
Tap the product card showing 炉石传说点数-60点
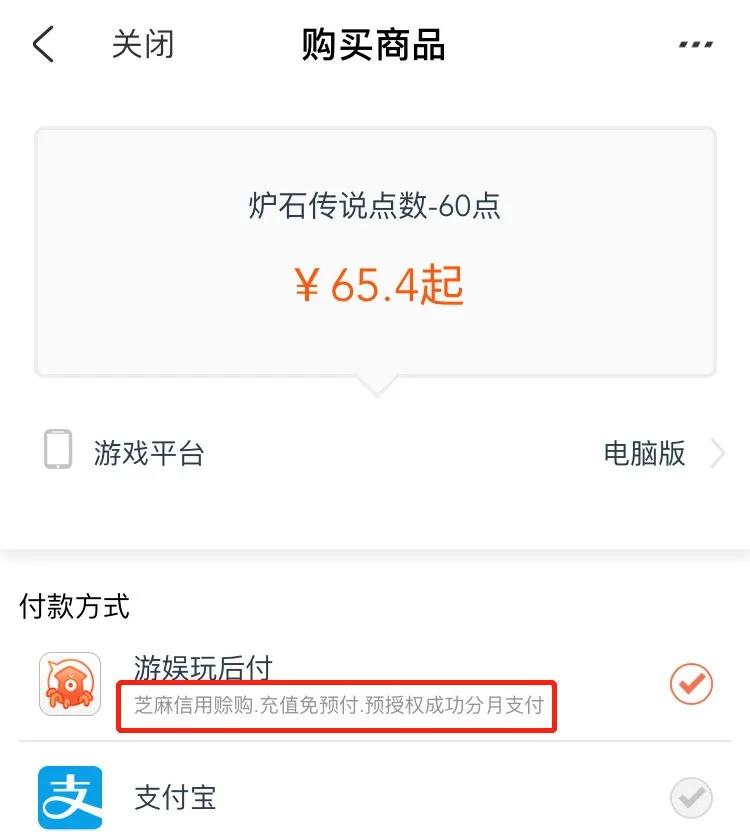pyautogui.click(x=375, y=250)
